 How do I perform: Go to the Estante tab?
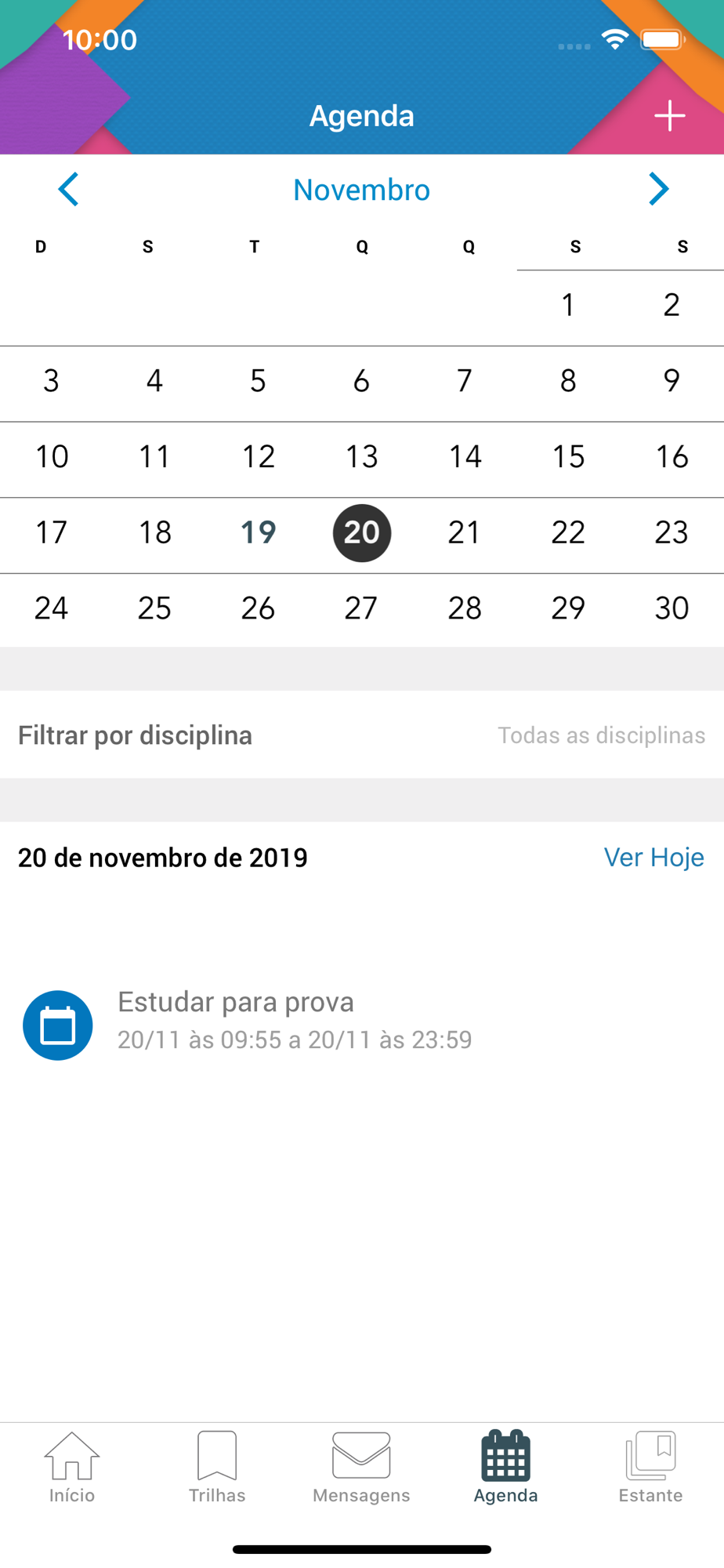point(650,1467)
